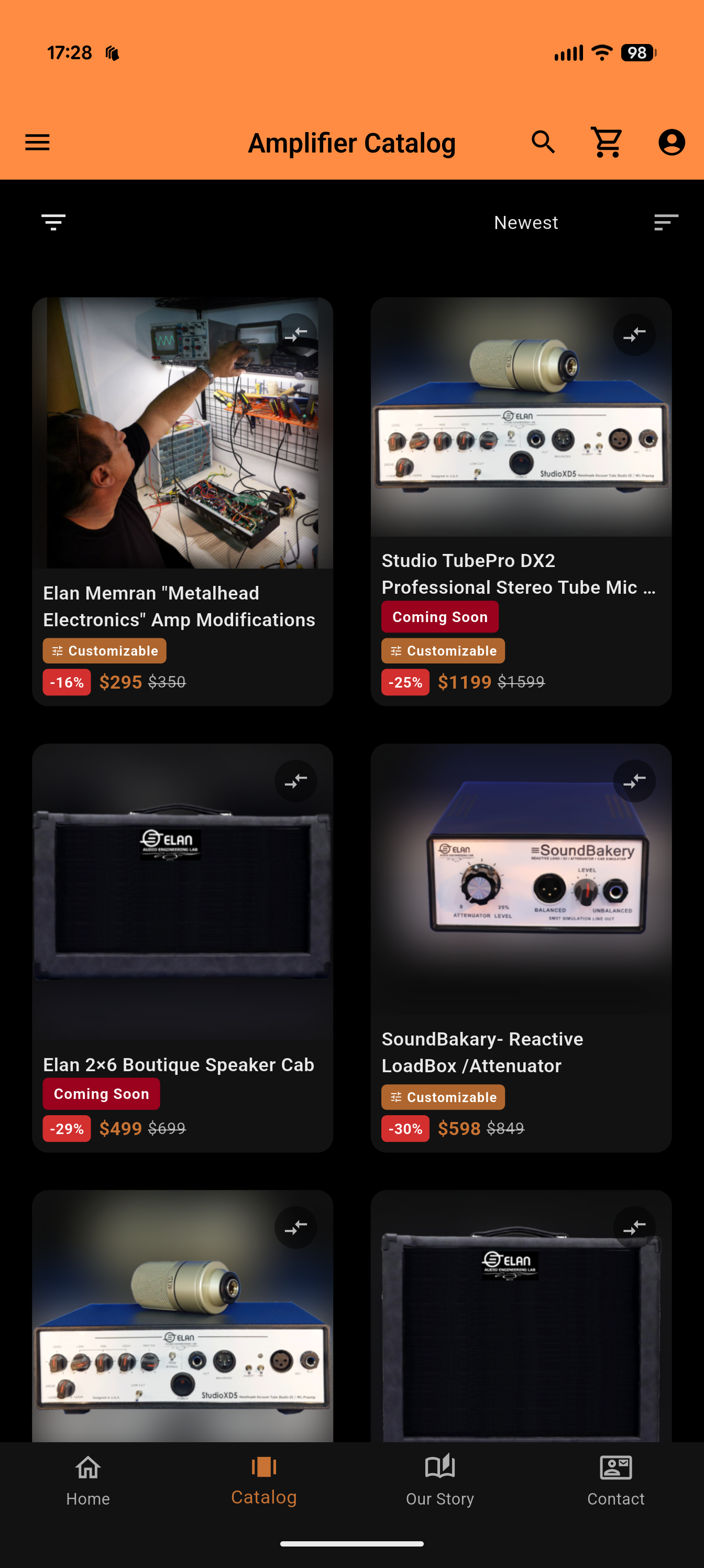This screenshot has height=1568, width=704.
Task: Click the sort order icon beside Newest
Action: click(666, 222)
